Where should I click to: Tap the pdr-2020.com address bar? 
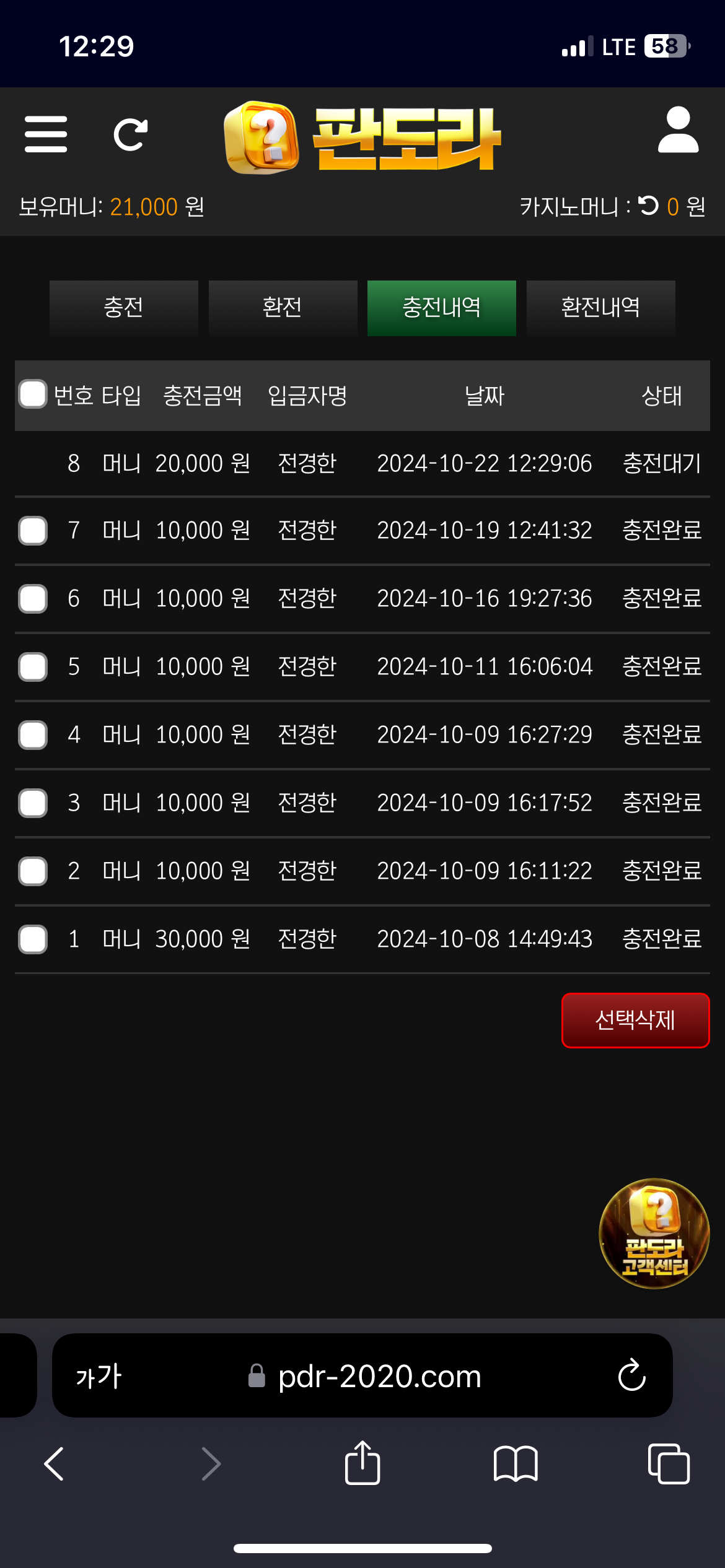379,1376
